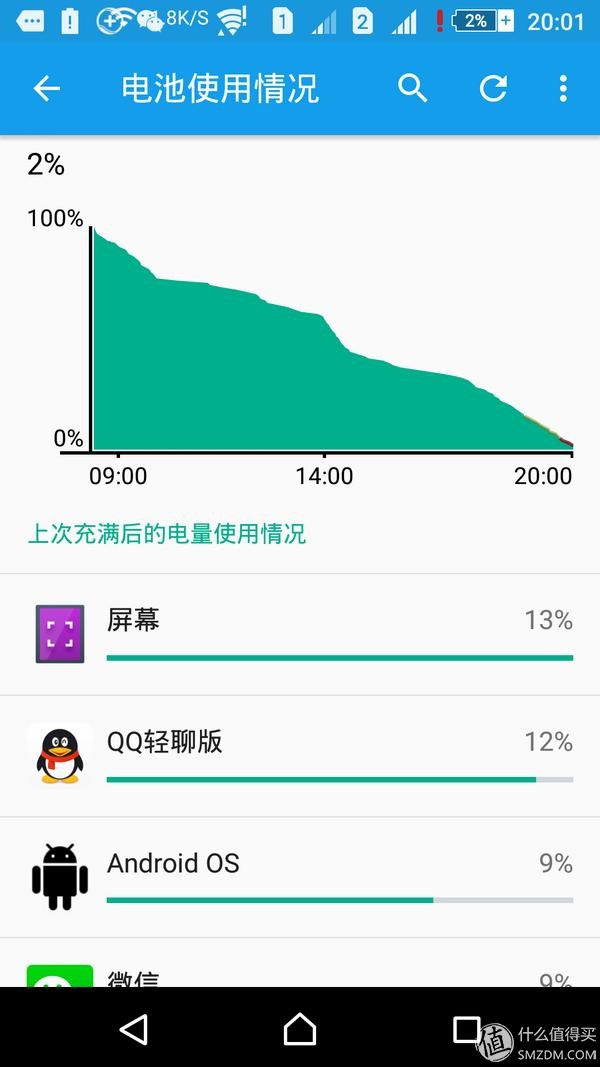Viewport: 600px width, 1067px height.
Task: Go back from battery usage screen
Action: coord(47,89)
